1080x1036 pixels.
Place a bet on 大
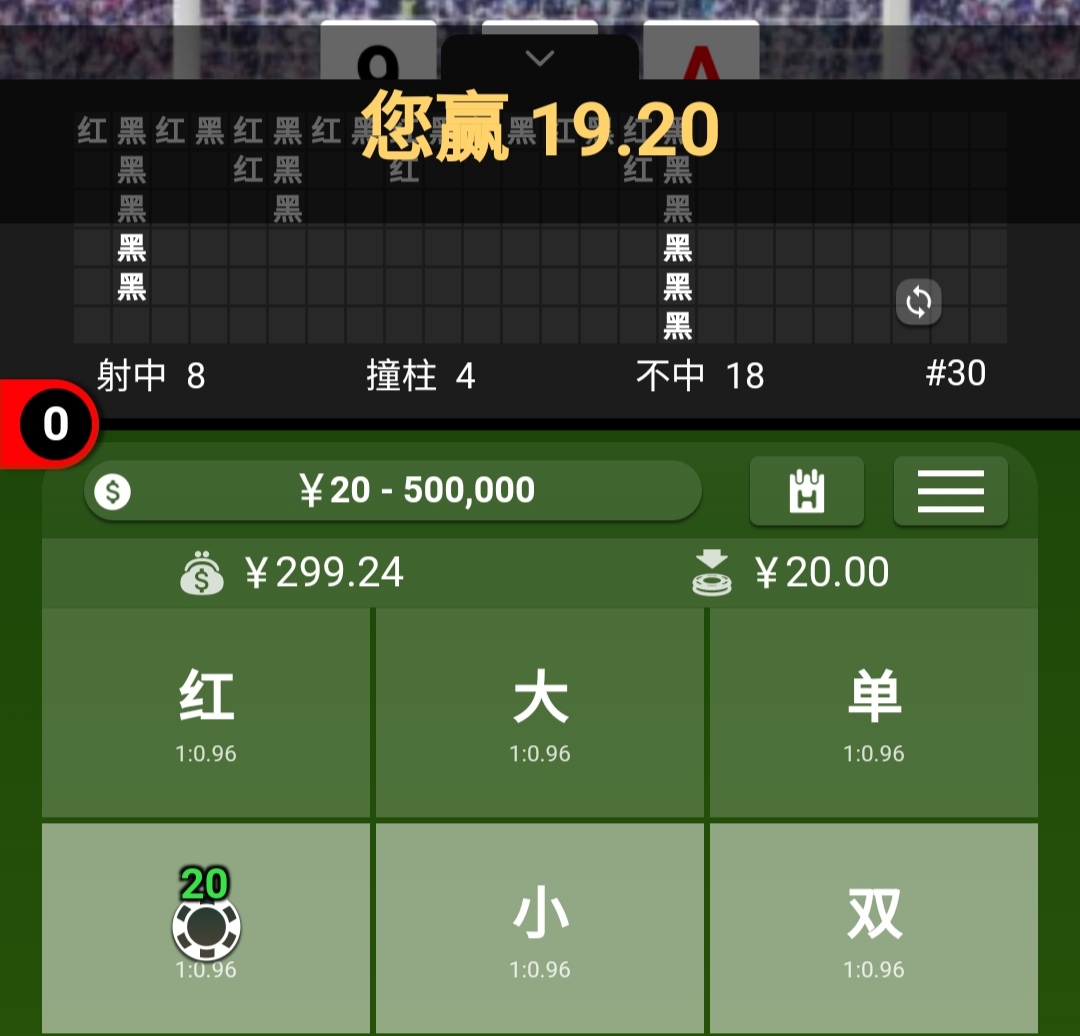(540, 712)
